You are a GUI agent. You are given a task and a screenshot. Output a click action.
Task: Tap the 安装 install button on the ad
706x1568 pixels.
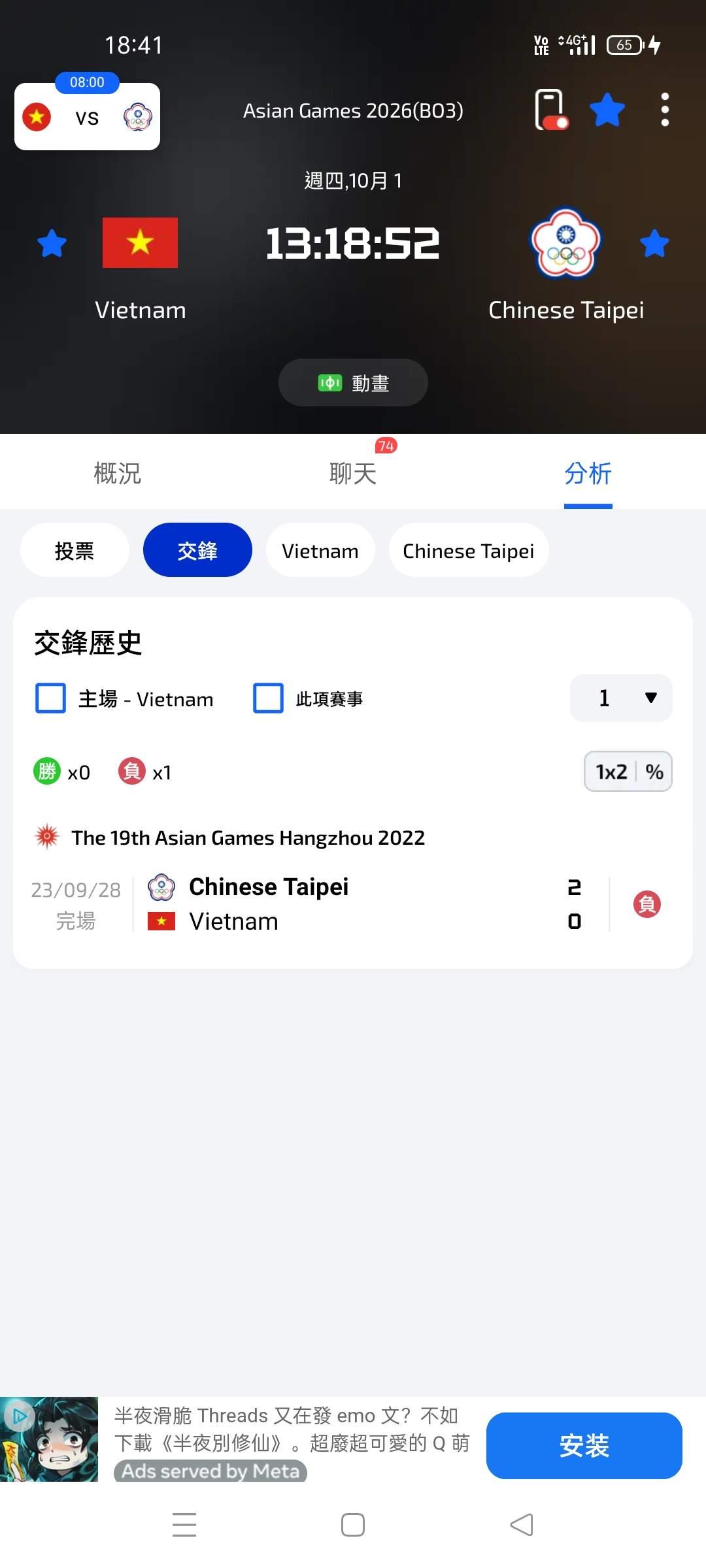584,1445
